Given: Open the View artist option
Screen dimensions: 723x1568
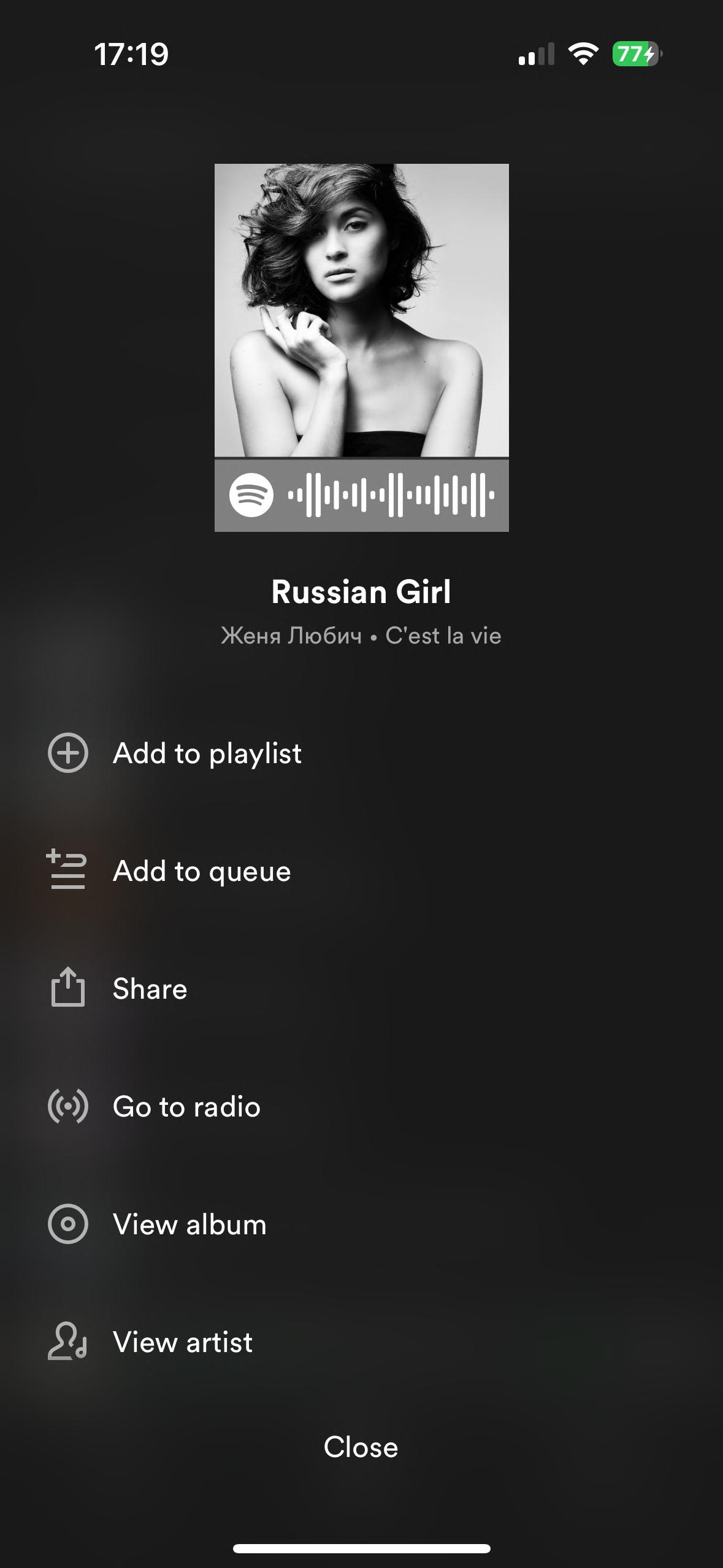Looking at the screenshot, I should coord(182,1342).
